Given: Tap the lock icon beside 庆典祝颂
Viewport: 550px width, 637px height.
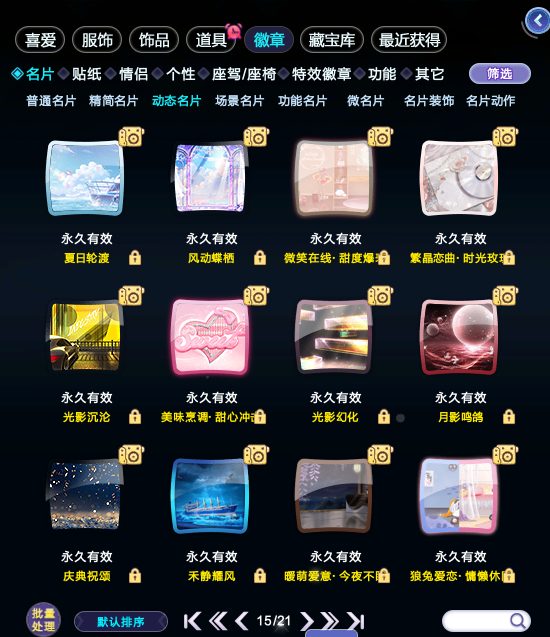Looking at the screenshot, I should [x=135, y=576].
